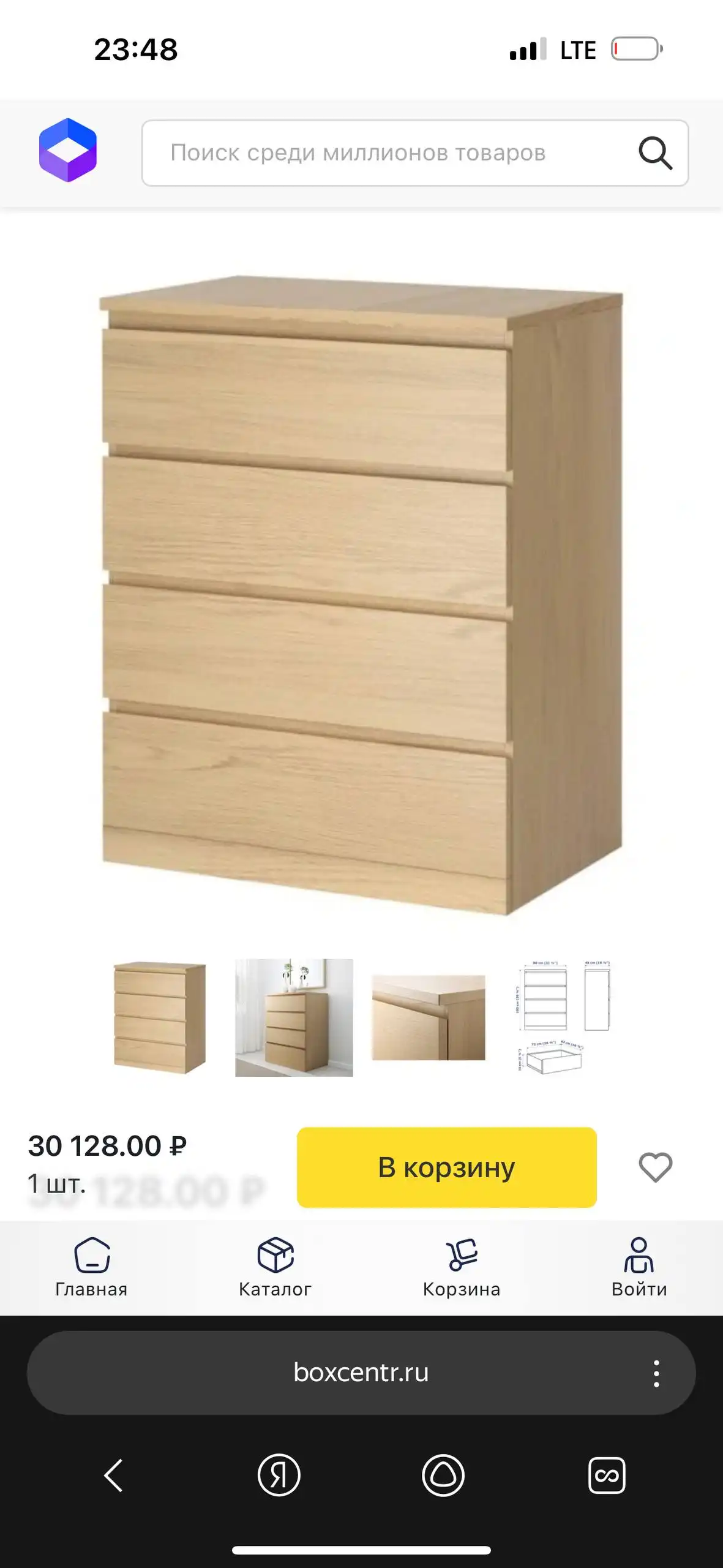Switch to the Каталог tab
Viewport: 723px width, 1568px height.
pyautogui.click(x=275, y=1268)
